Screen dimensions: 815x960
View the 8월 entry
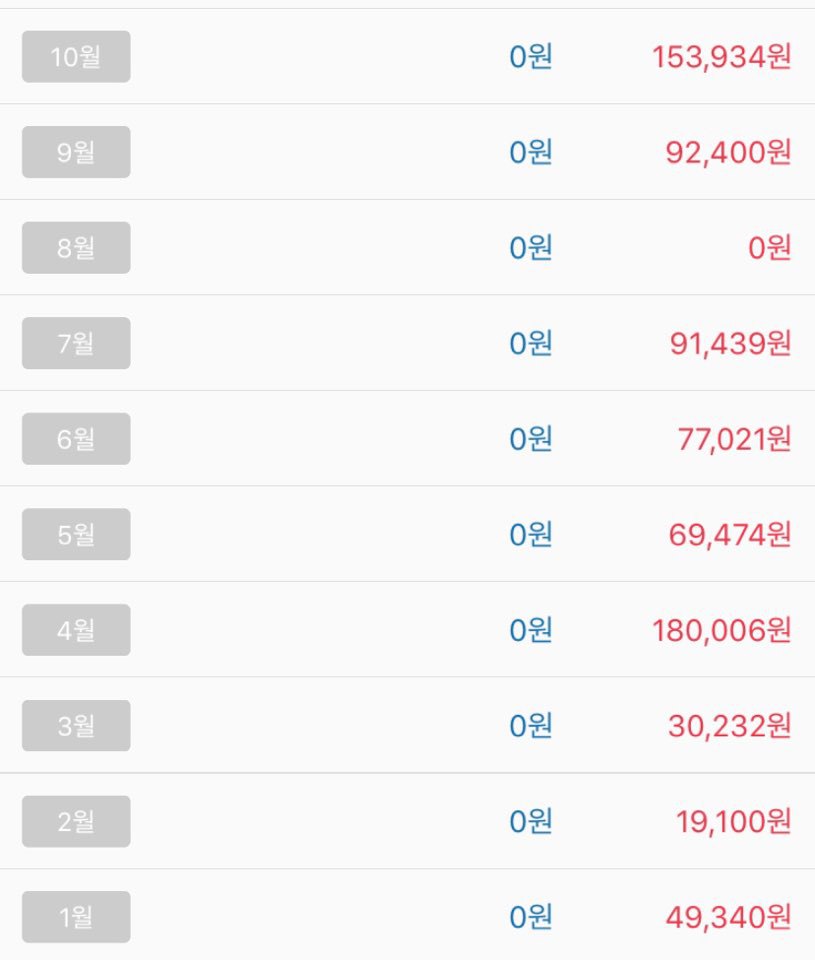pos(76,248)
